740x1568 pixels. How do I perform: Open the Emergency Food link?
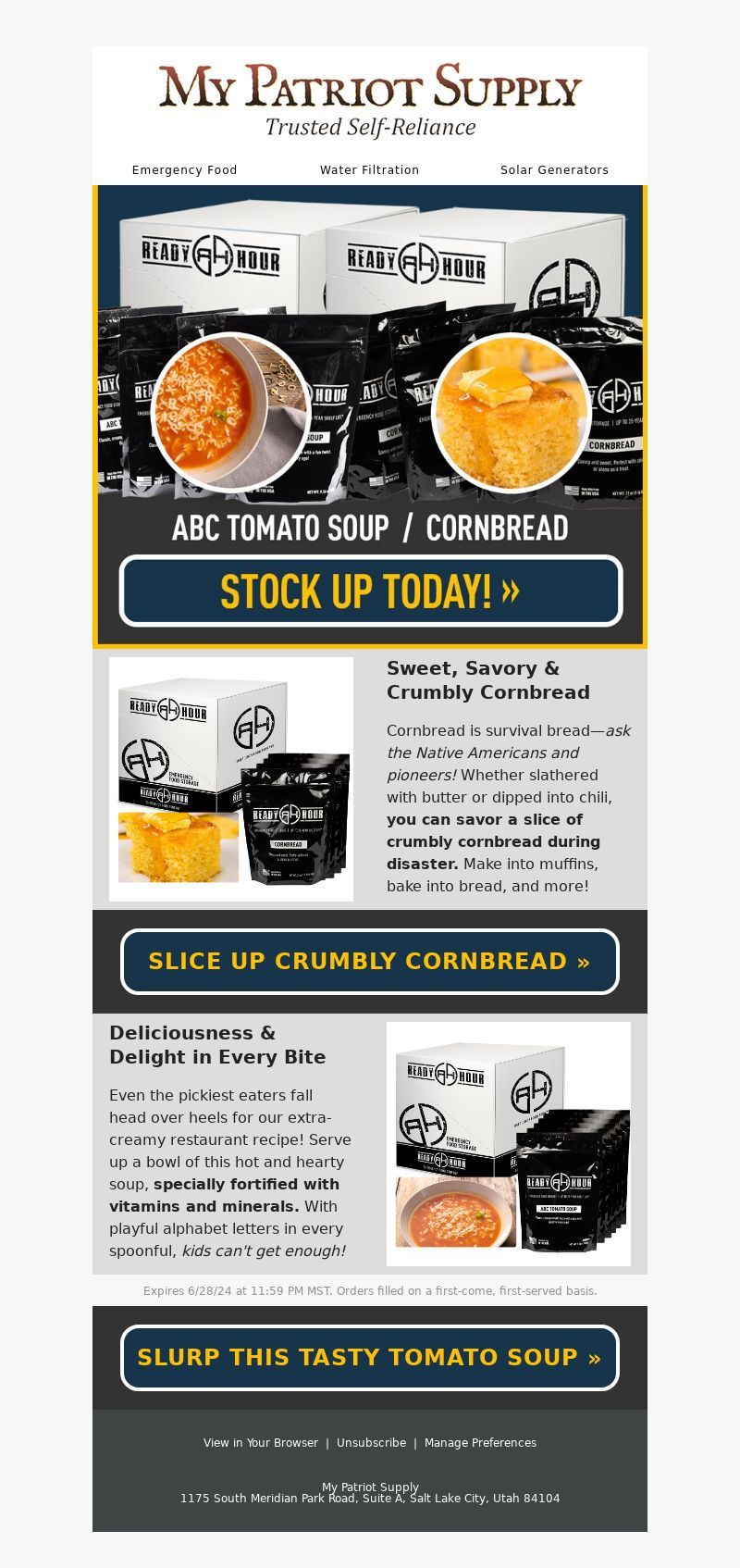coord(184,170)
